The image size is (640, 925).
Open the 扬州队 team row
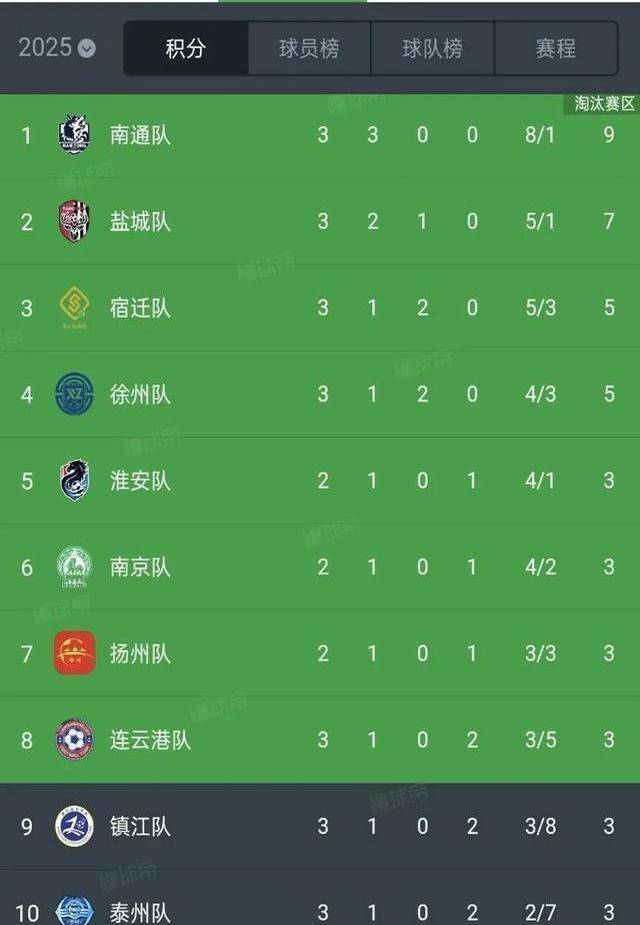140,654
